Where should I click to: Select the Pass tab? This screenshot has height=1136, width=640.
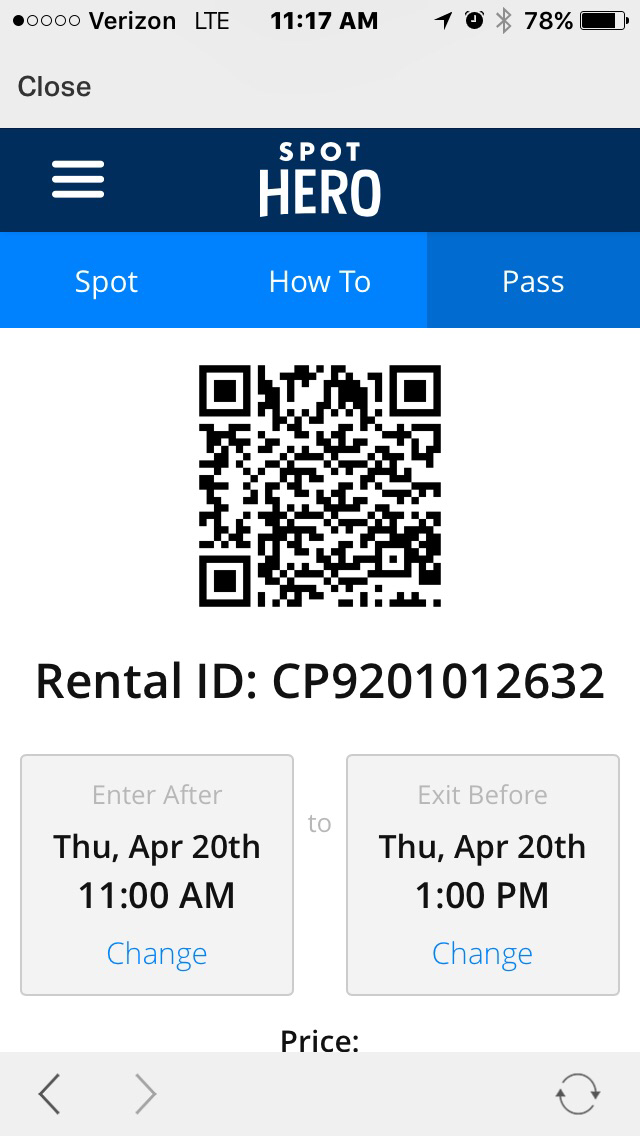[533, 282]
